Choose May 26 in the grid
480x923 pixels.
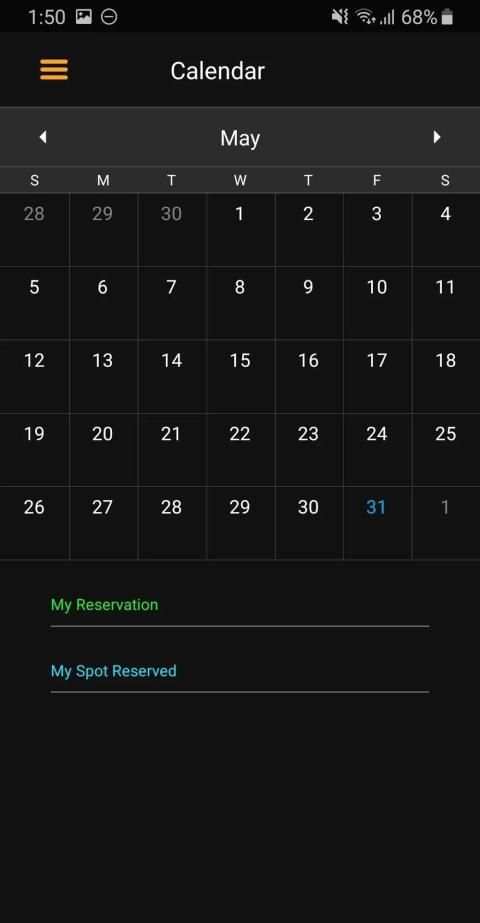tap(34, 523)
